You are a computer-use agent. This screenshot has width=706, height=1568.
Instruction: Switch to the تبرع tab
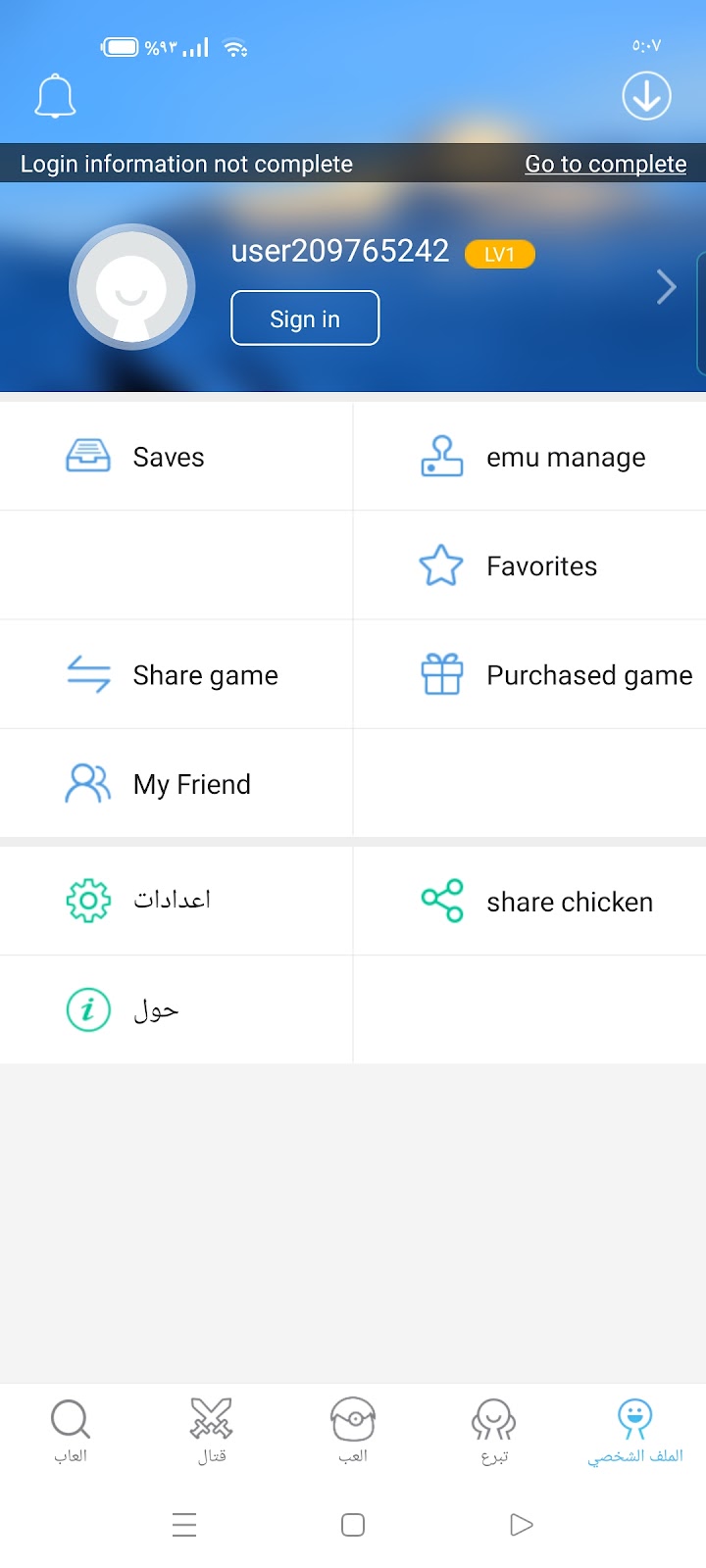494,1431
